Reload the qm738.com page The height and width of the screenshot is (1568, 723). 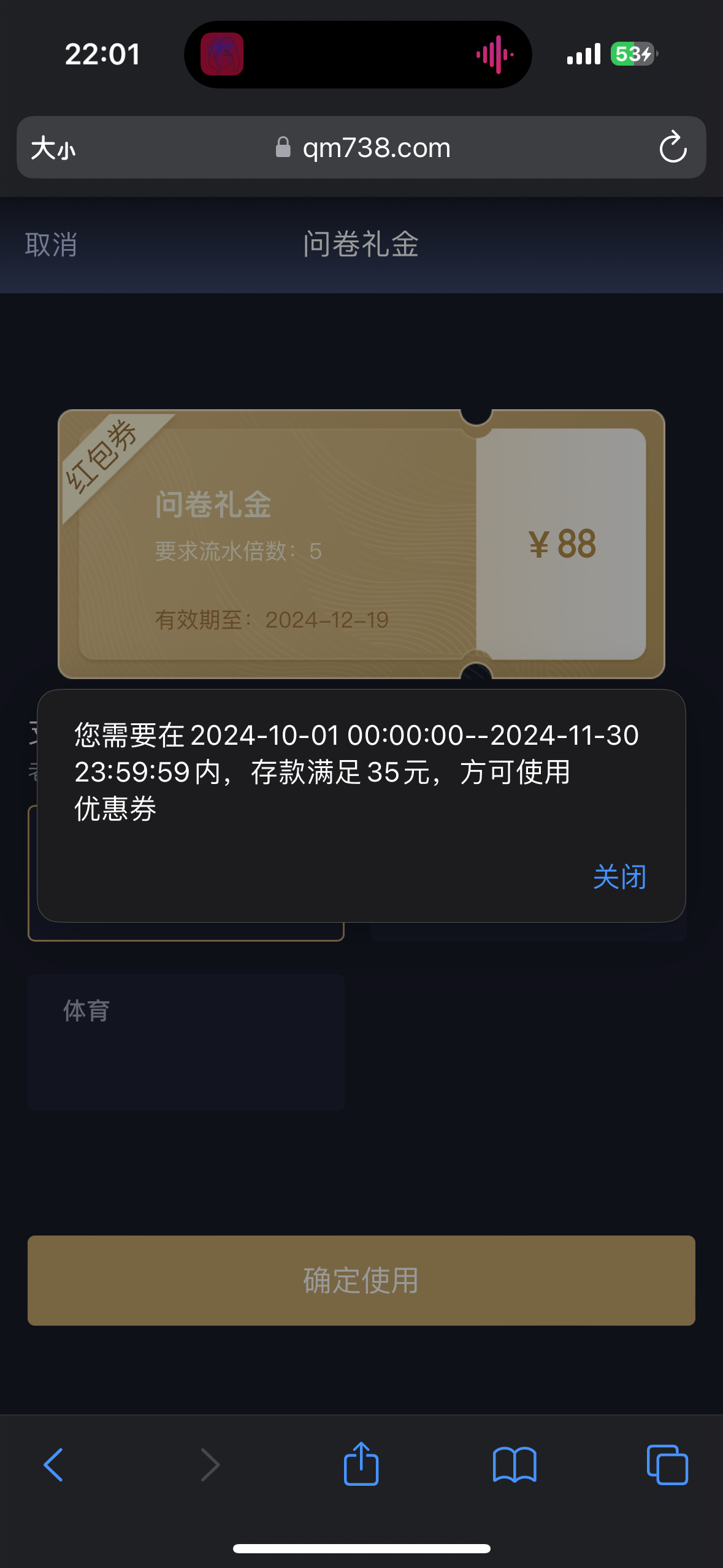click(673, 147)
